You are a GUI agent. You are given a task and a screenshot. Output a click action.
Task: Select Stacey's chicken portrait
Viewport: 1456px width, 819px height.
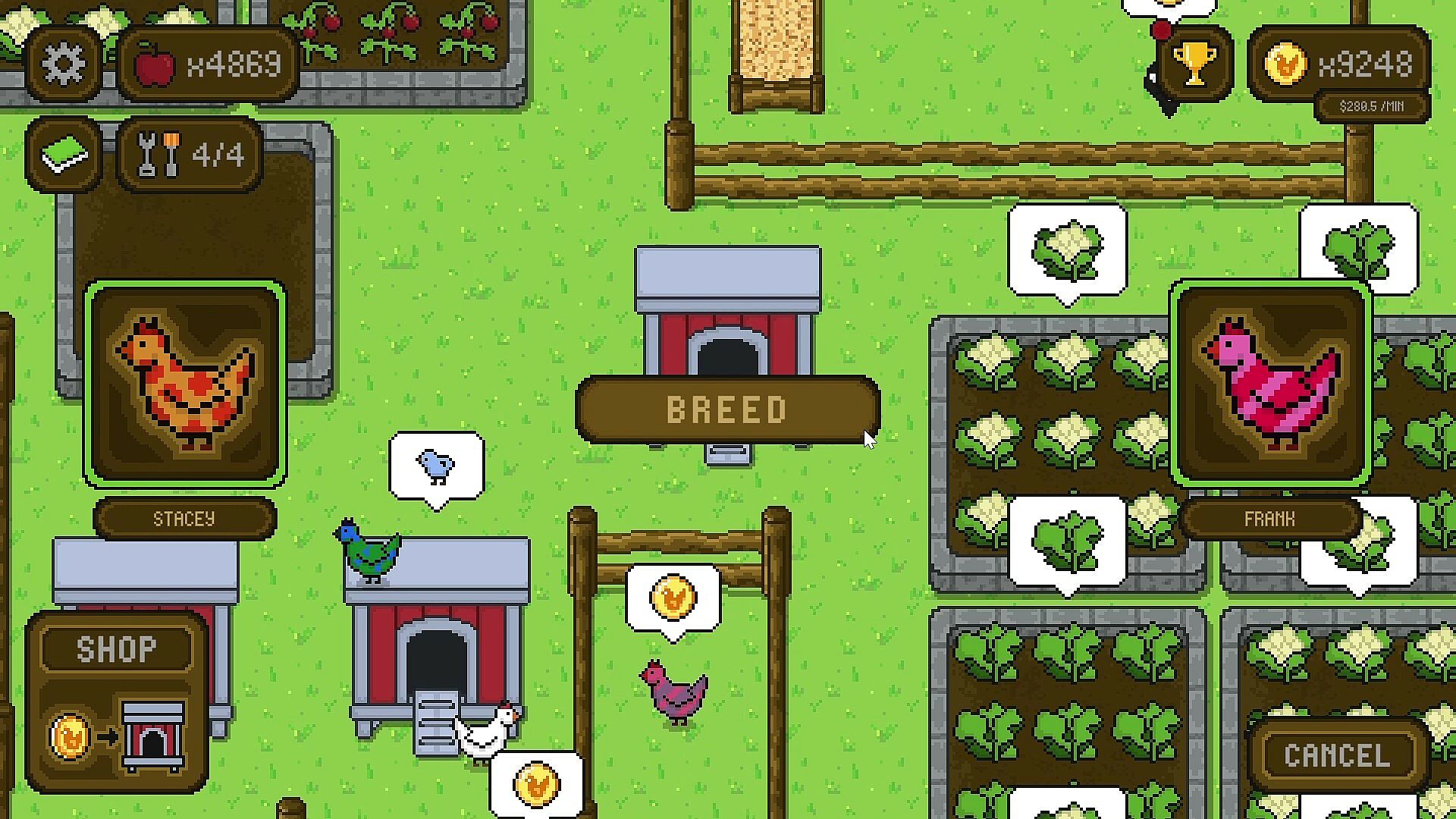click(x=184, y=383)
